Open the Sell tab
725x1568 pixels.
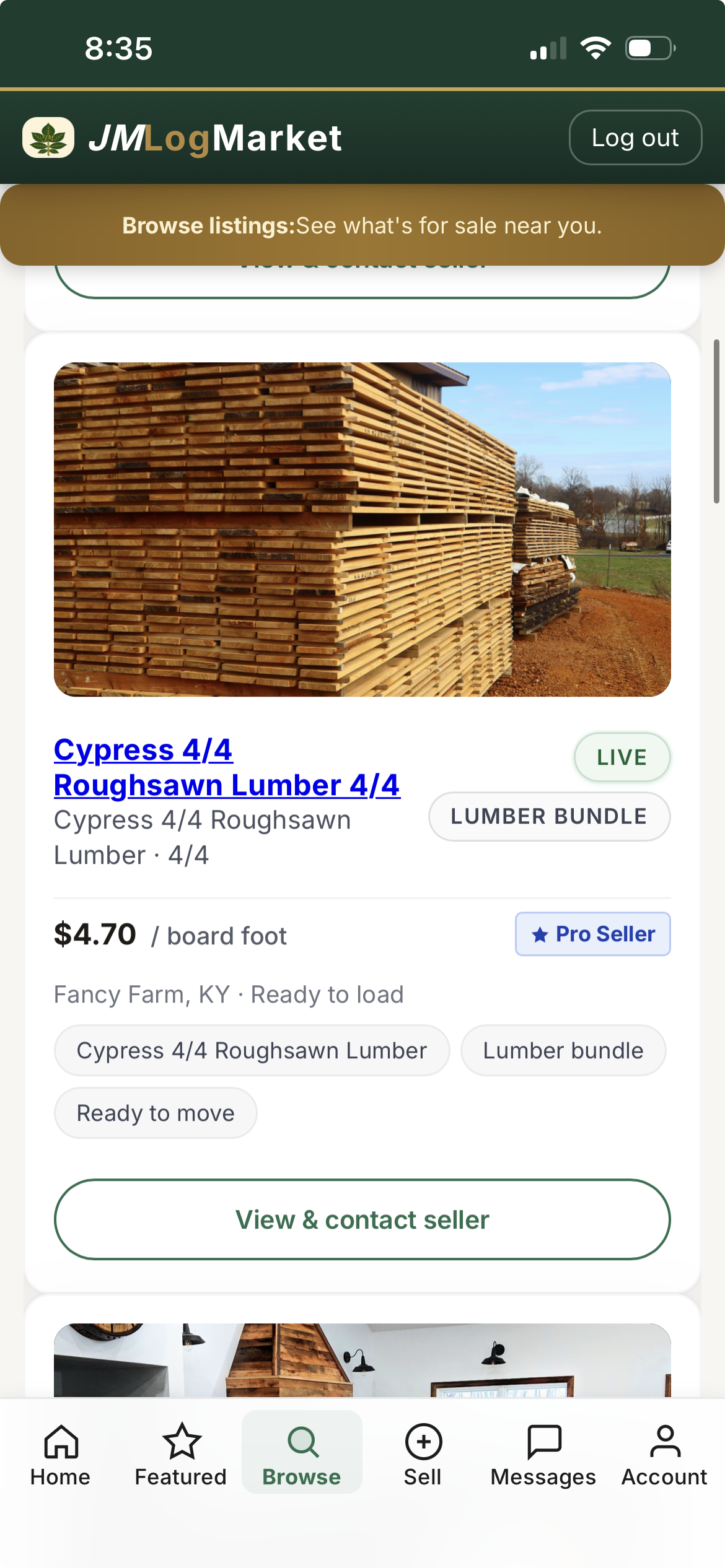(423, 1453)
